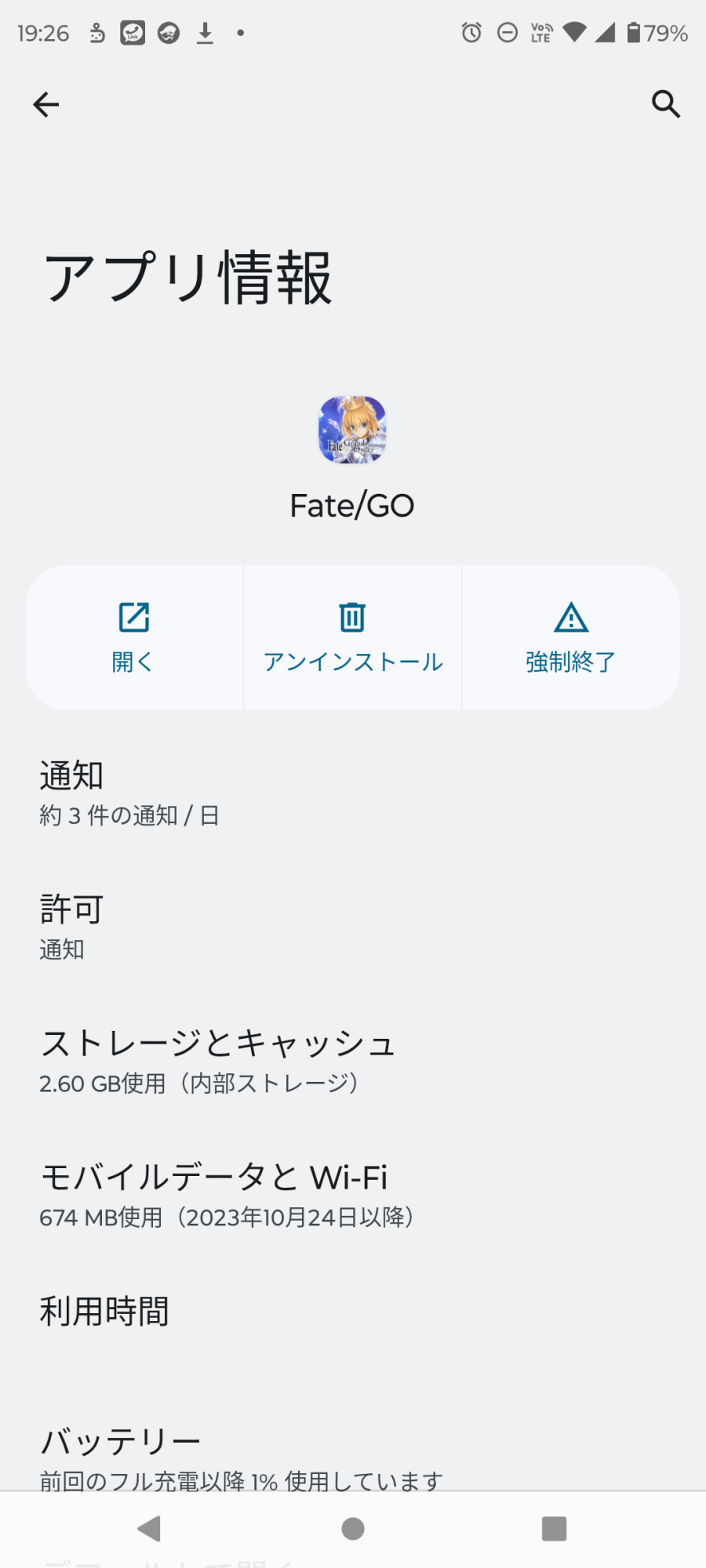
Task: Tap the system home button
Action: [x=353, y=1528]
